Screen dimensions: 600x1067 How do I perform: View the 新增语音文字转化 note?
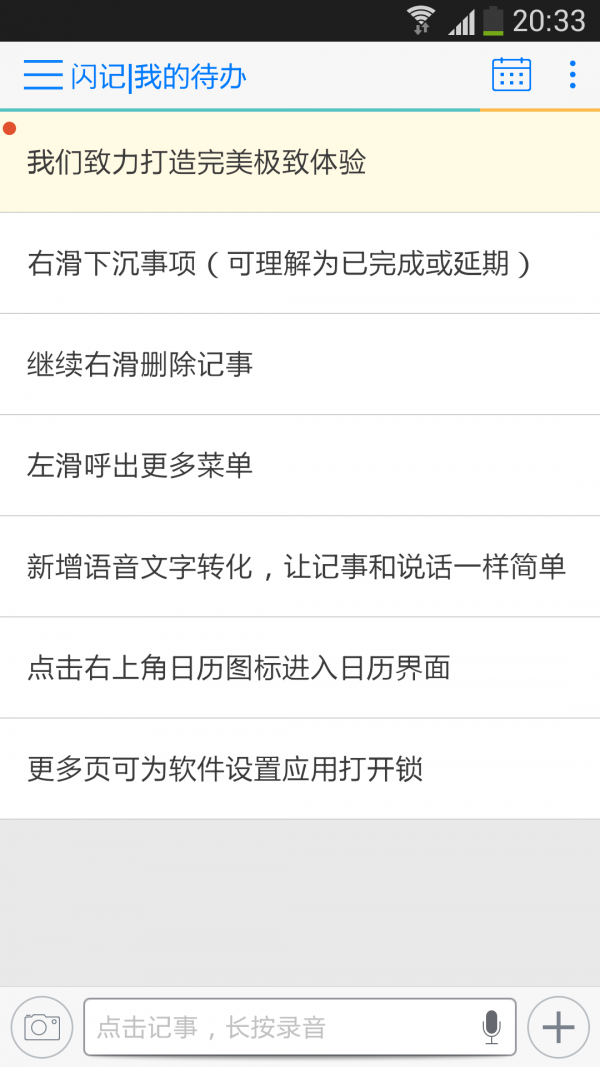point(299,567)
